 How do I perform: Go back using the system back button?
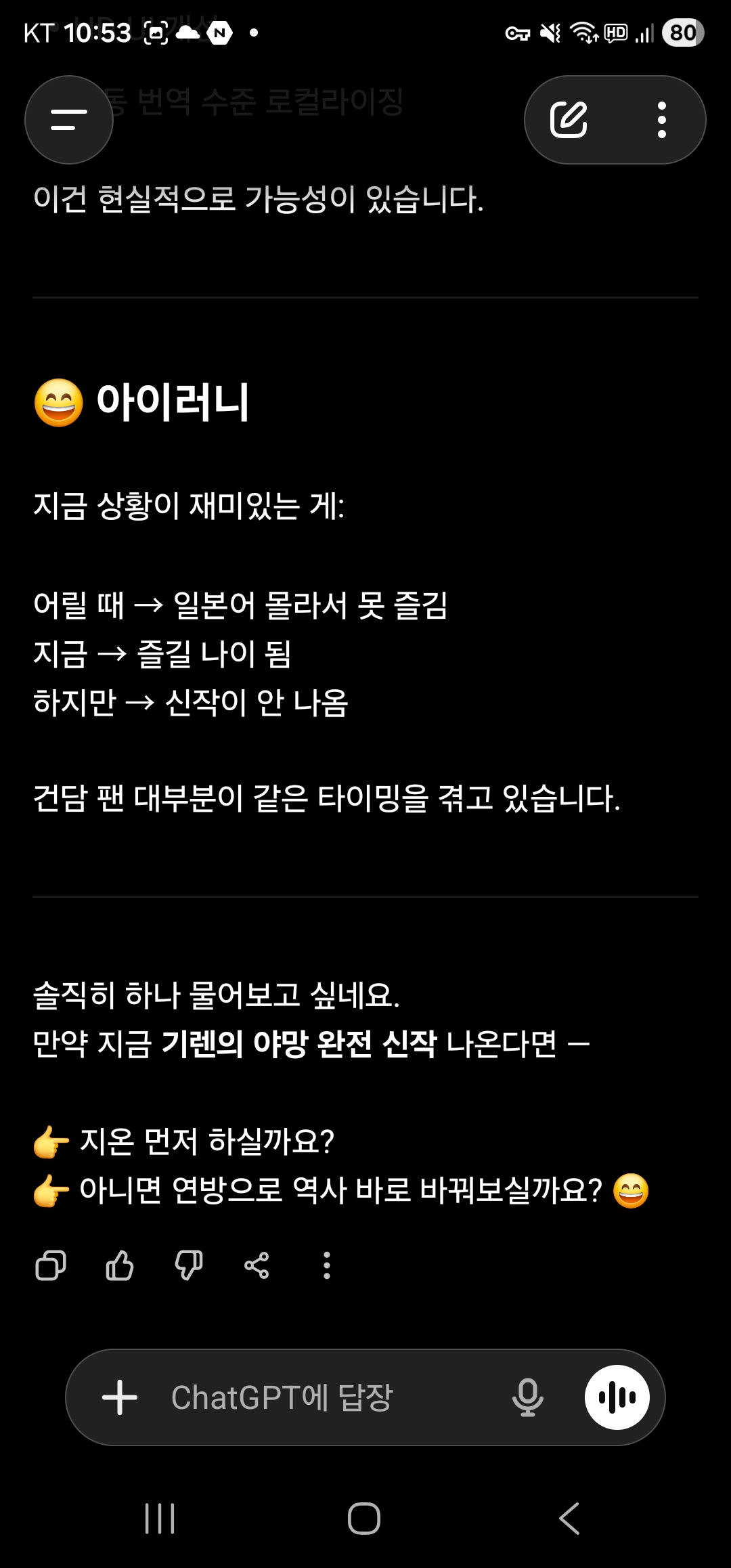[569, 1518]
